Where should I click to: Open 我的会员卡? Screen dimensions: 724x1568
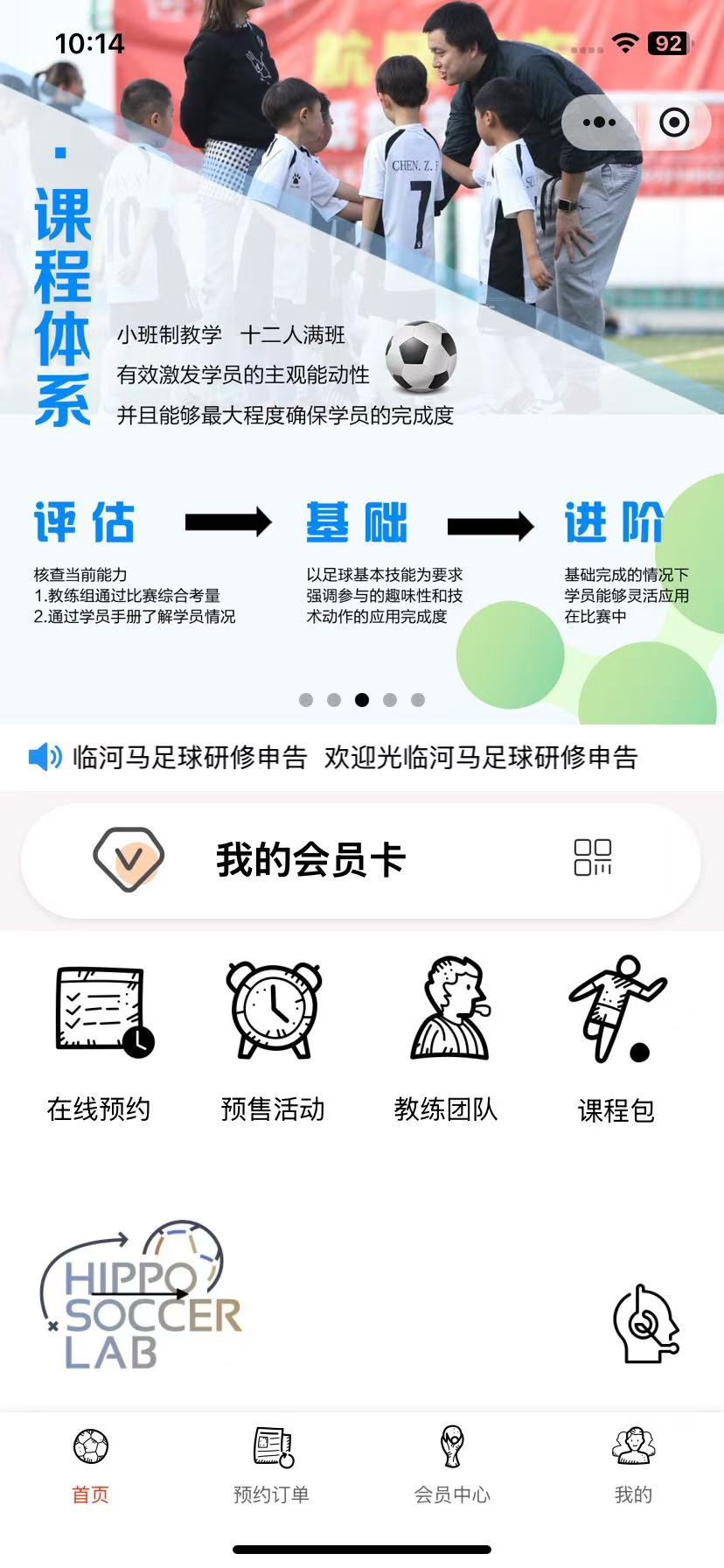pyautogui.click(x=361, y=860)
